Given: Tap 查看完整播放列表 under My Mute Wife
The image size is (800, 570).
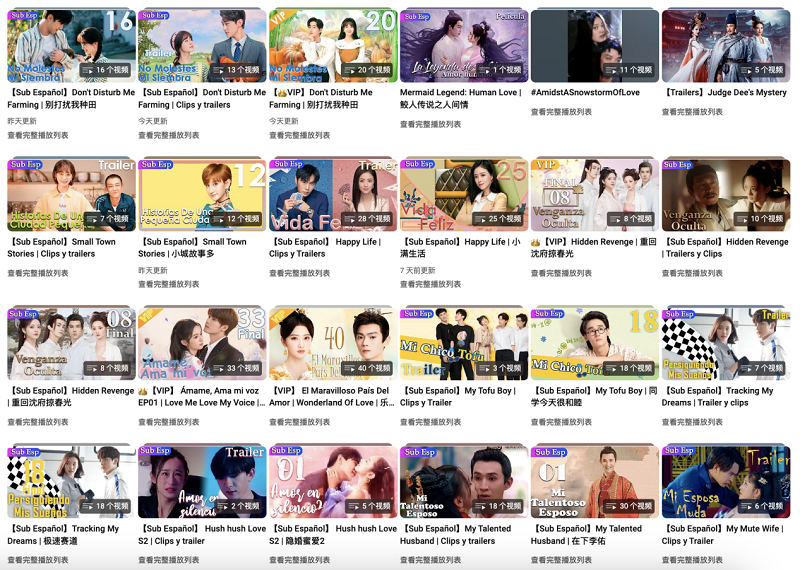Looking at the screenshot, I should pos(692,561).
